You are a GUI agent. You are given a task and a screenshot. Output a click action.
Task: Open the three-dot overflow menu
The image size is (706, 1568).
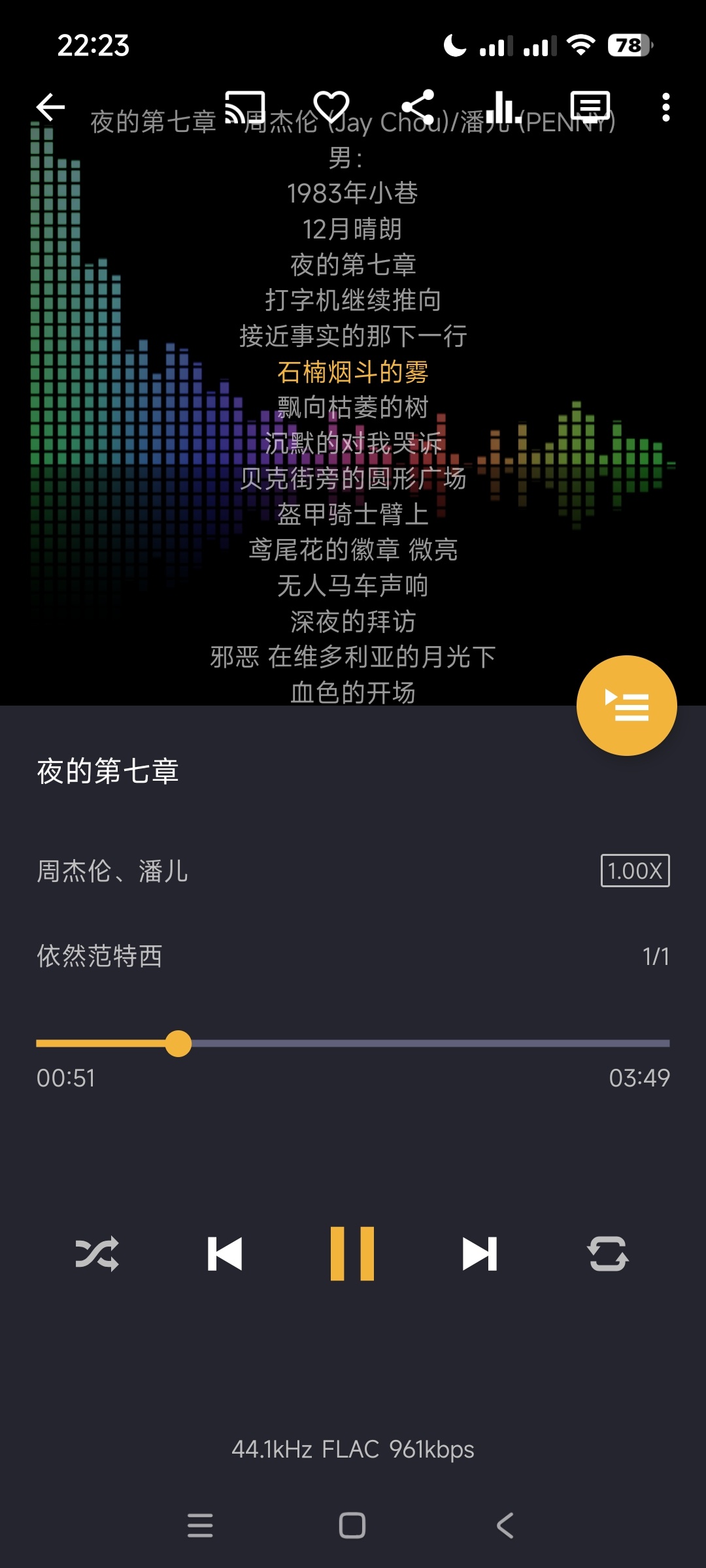tap(665, 108)
